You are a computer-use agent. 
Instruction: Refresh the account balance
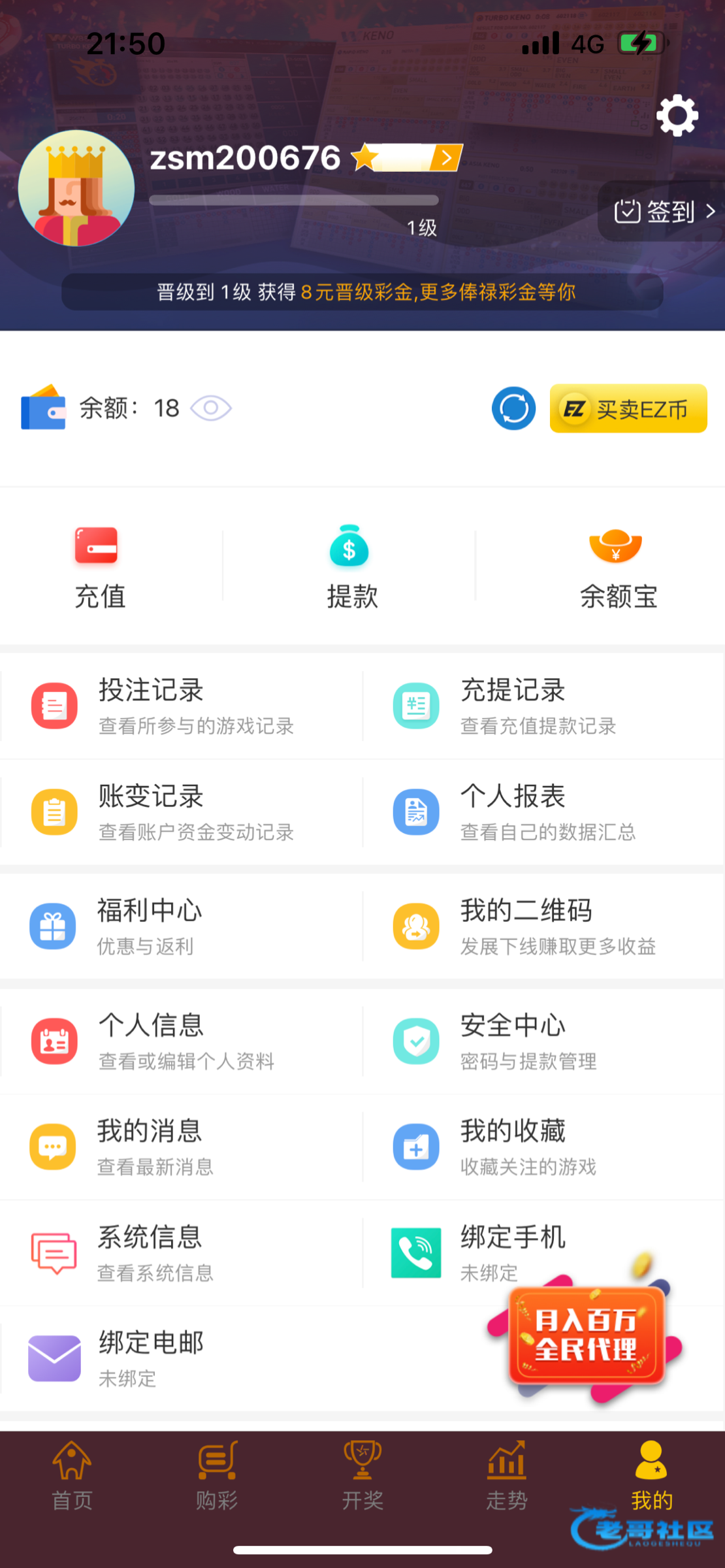tap(513, 408)
